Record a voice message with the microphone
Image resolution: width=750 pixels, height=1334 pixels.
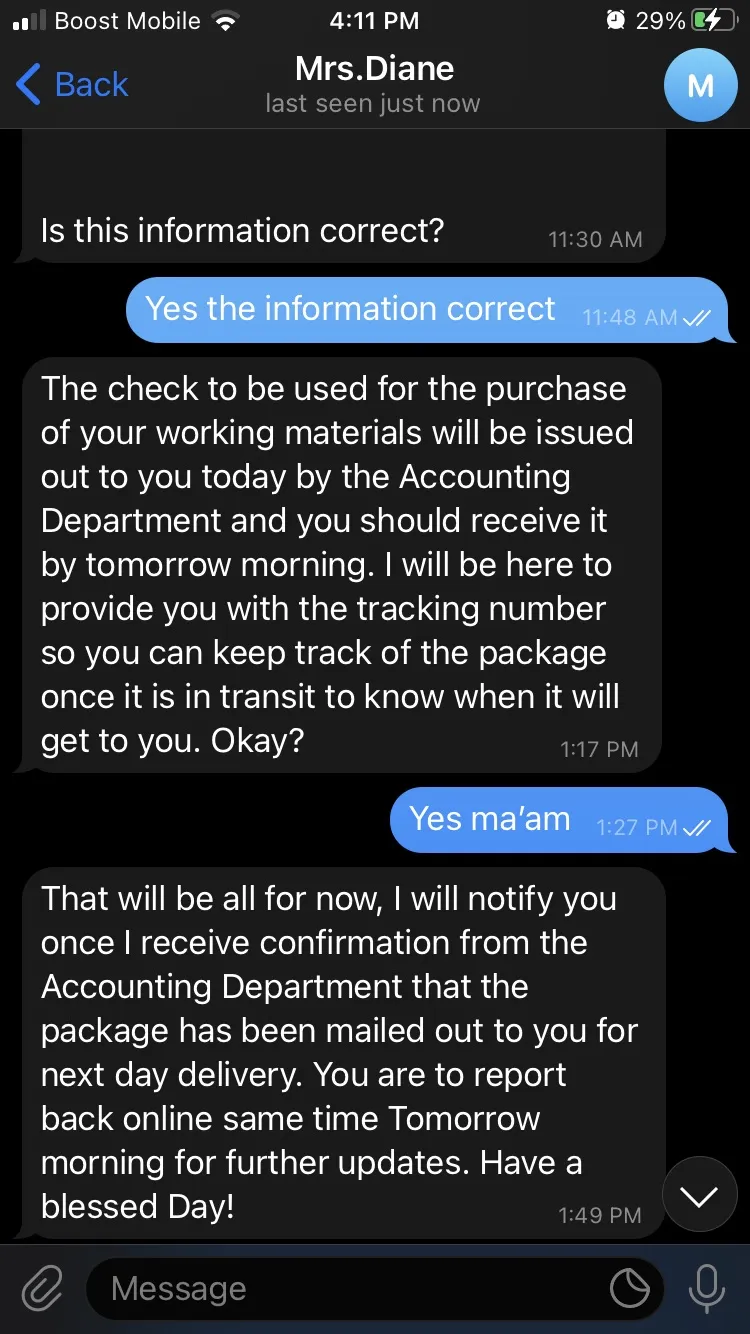click(x=707, y=1289)
